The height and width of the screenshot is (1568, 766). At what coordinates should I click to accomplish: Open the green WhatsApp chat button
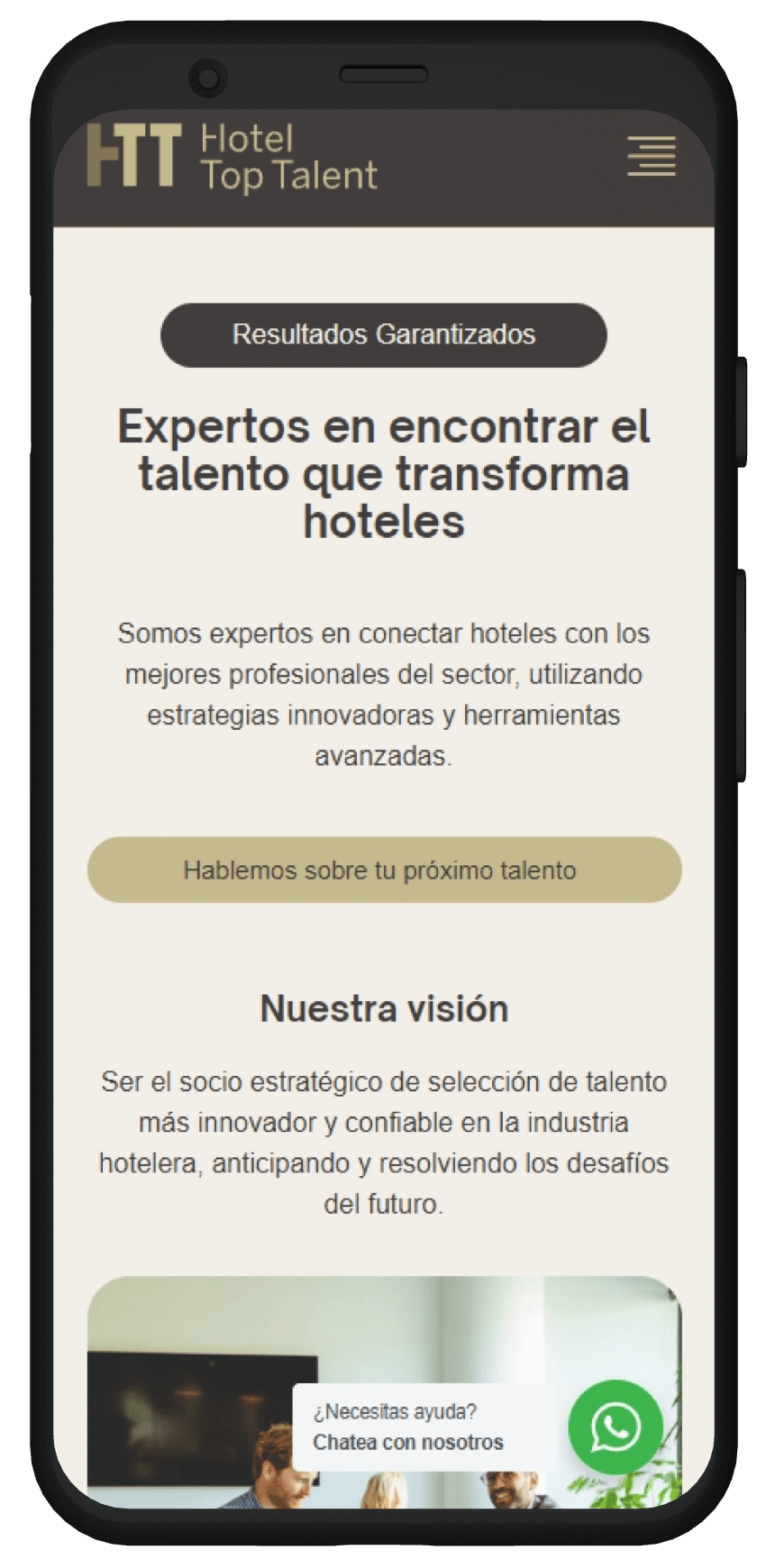click(x=616, y=1427)
